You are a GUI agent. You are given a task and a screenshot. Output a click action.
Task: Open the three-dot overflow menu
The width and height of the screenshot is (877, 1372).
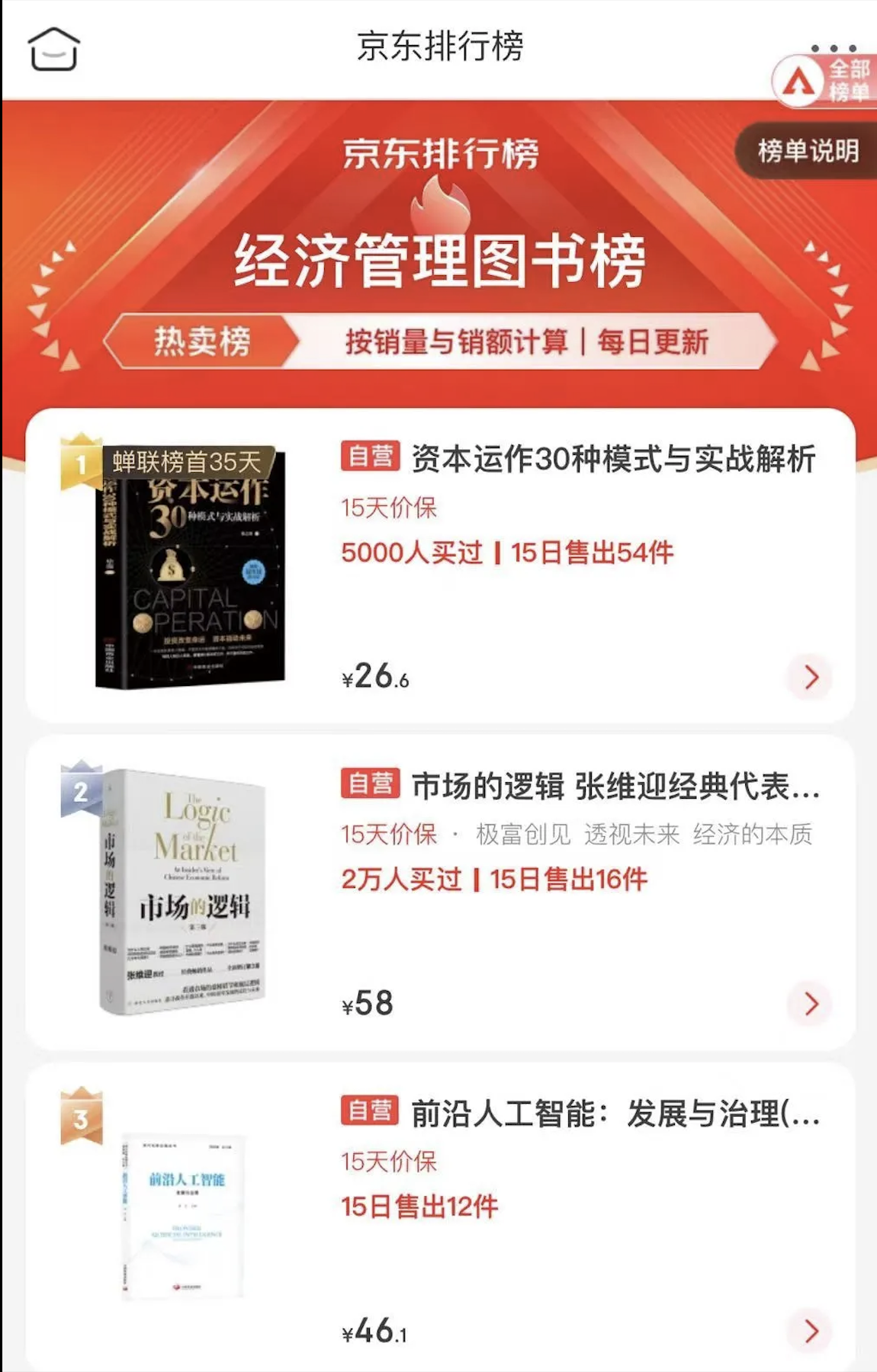(x=833, y=49)
